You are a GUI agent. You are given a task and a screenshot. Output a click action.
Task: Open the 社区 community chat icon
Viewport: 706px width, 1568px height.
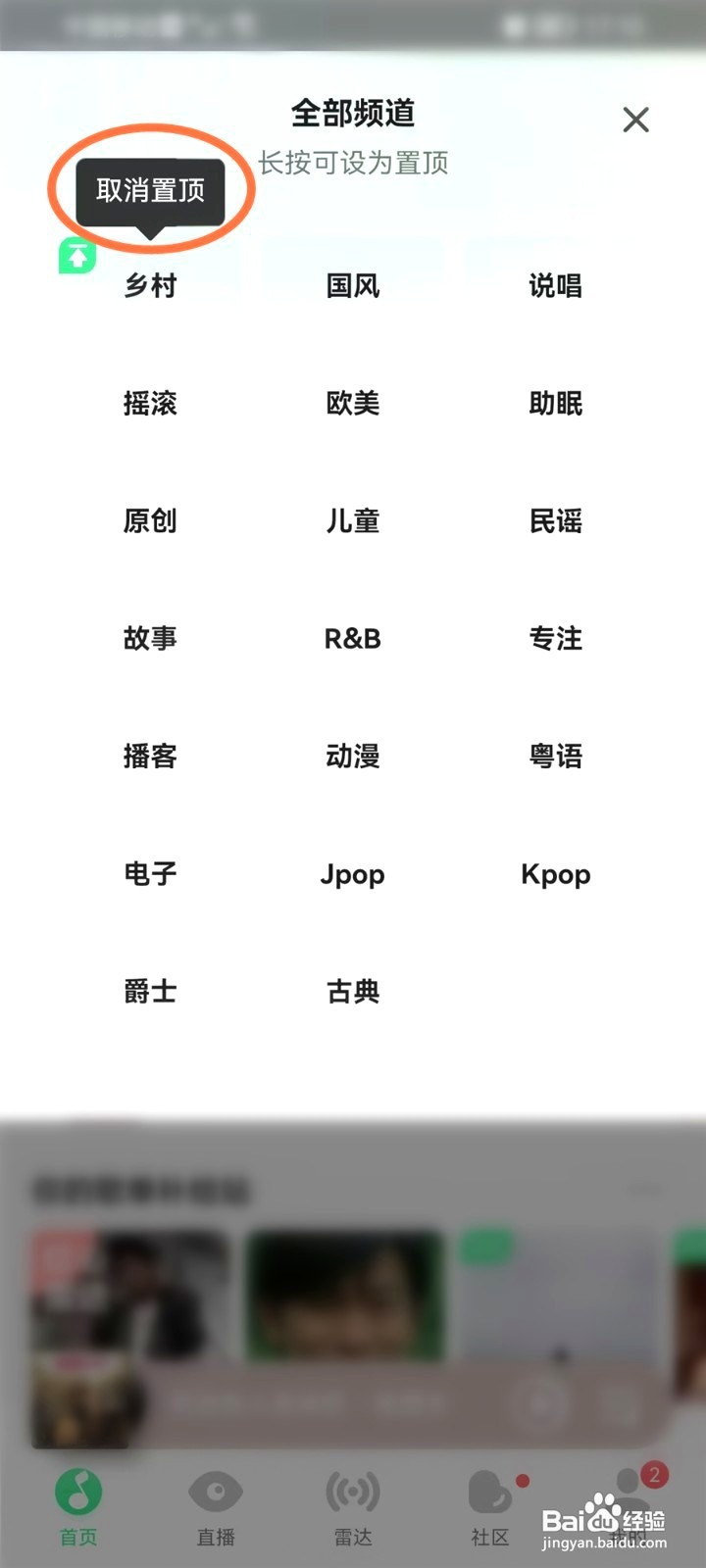(489, 1494)
